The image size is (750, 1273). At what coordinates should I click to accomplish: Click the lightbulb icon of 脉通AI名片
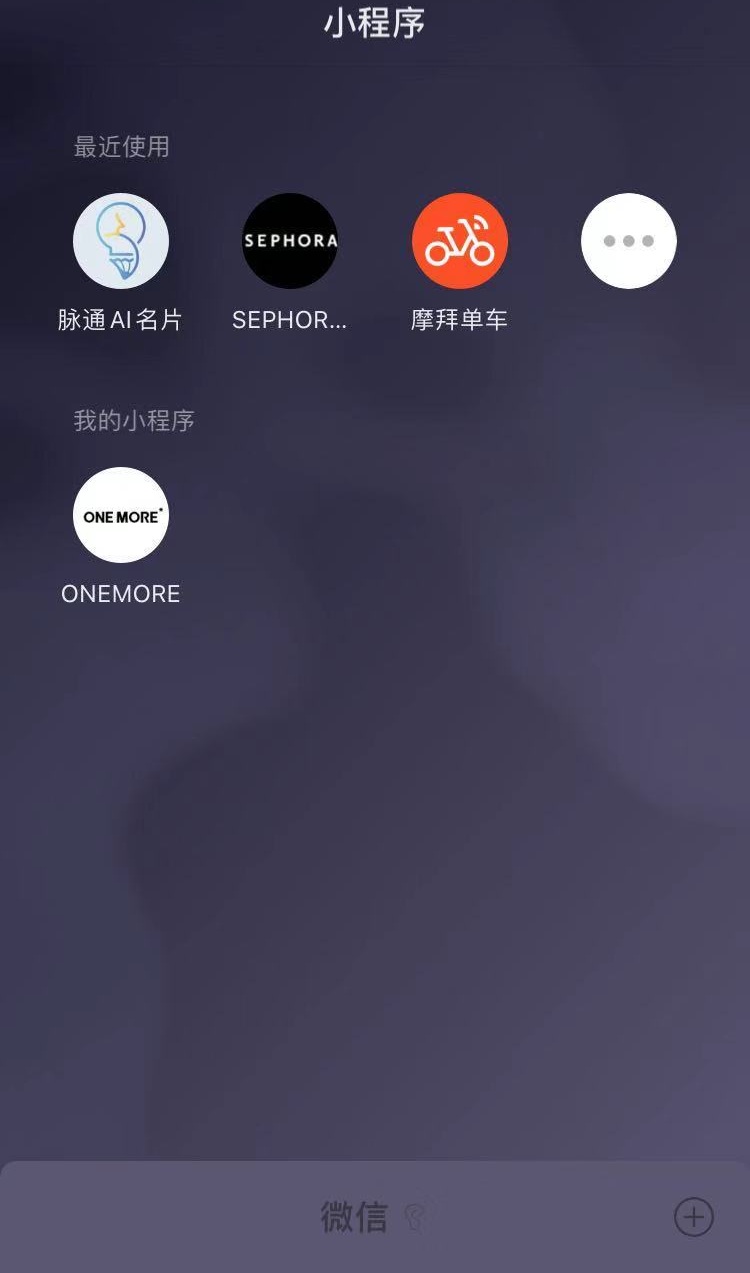point(121,241)
